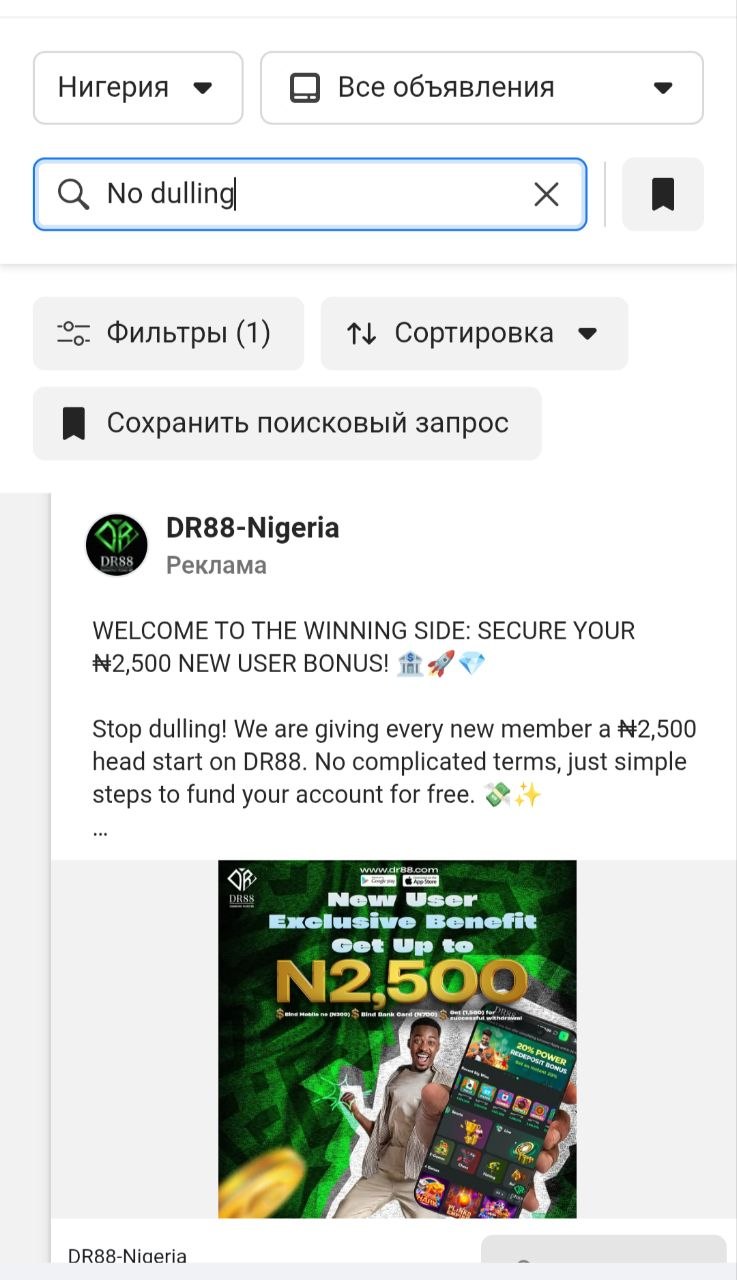Open saved searches bookmark icon
Screen dimensions: 737x1280
click(662, 194)
